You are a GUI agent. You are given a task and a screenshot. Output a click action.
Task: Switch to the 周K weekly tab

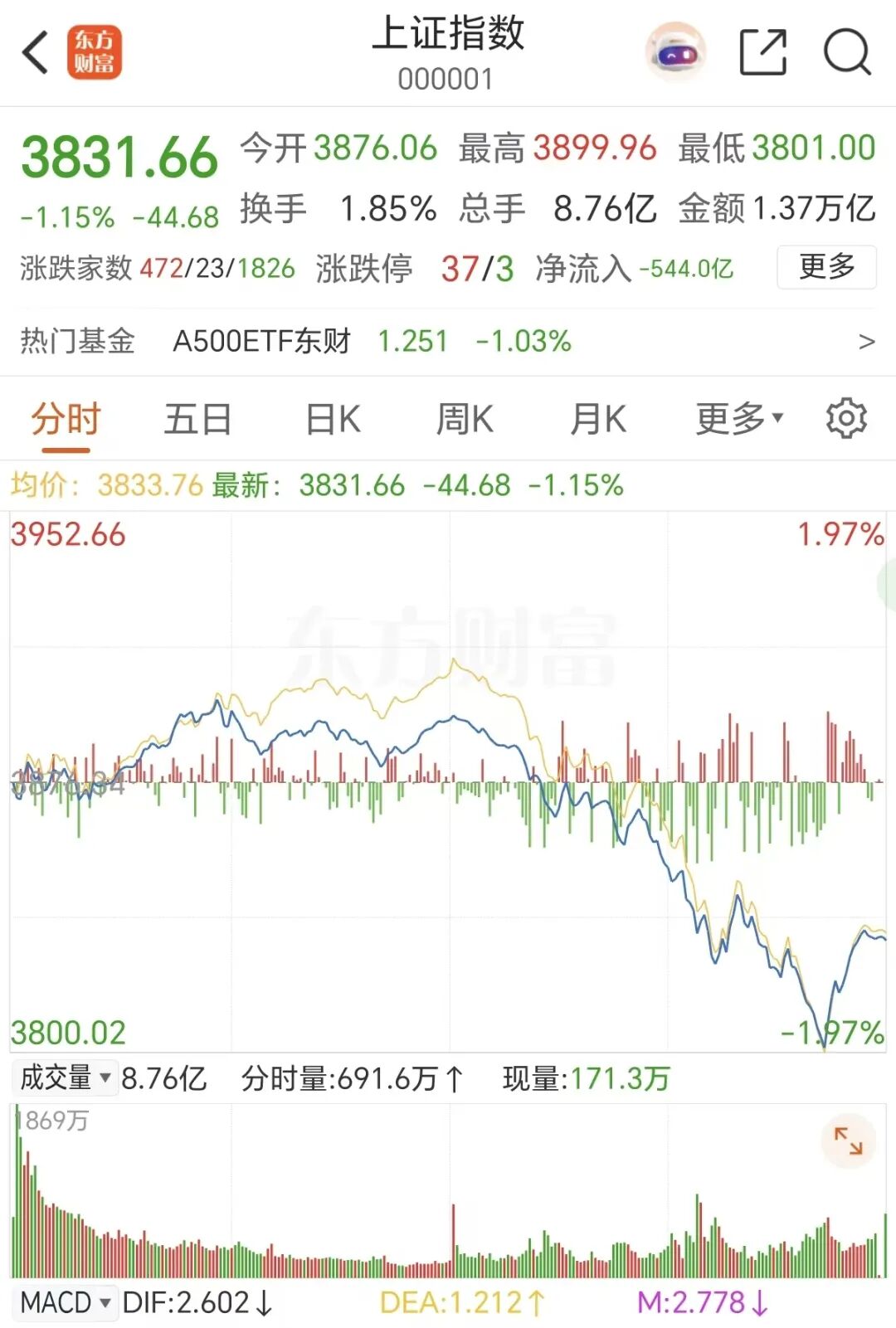465,420
